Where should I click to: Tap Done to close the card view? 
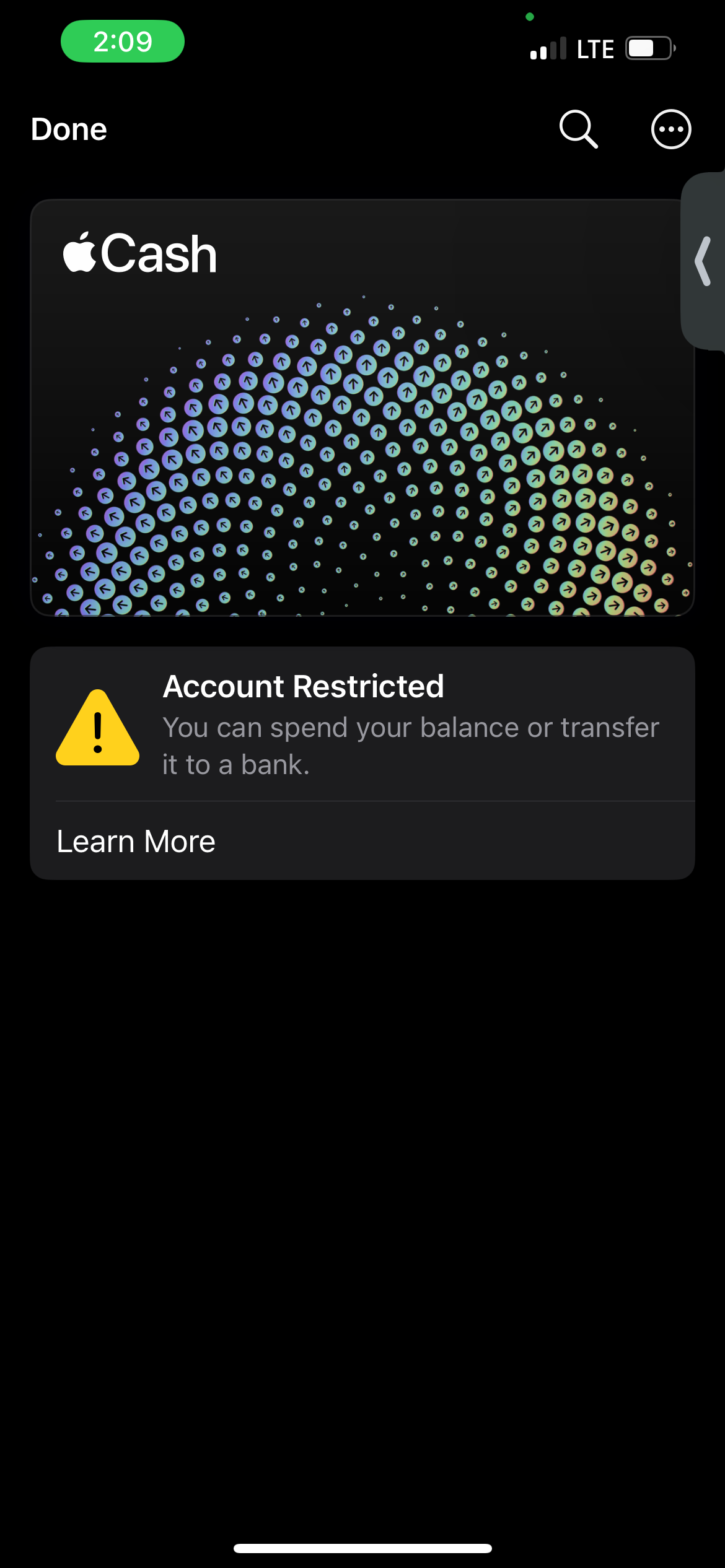pyautogui.click(x=69, y=129)
